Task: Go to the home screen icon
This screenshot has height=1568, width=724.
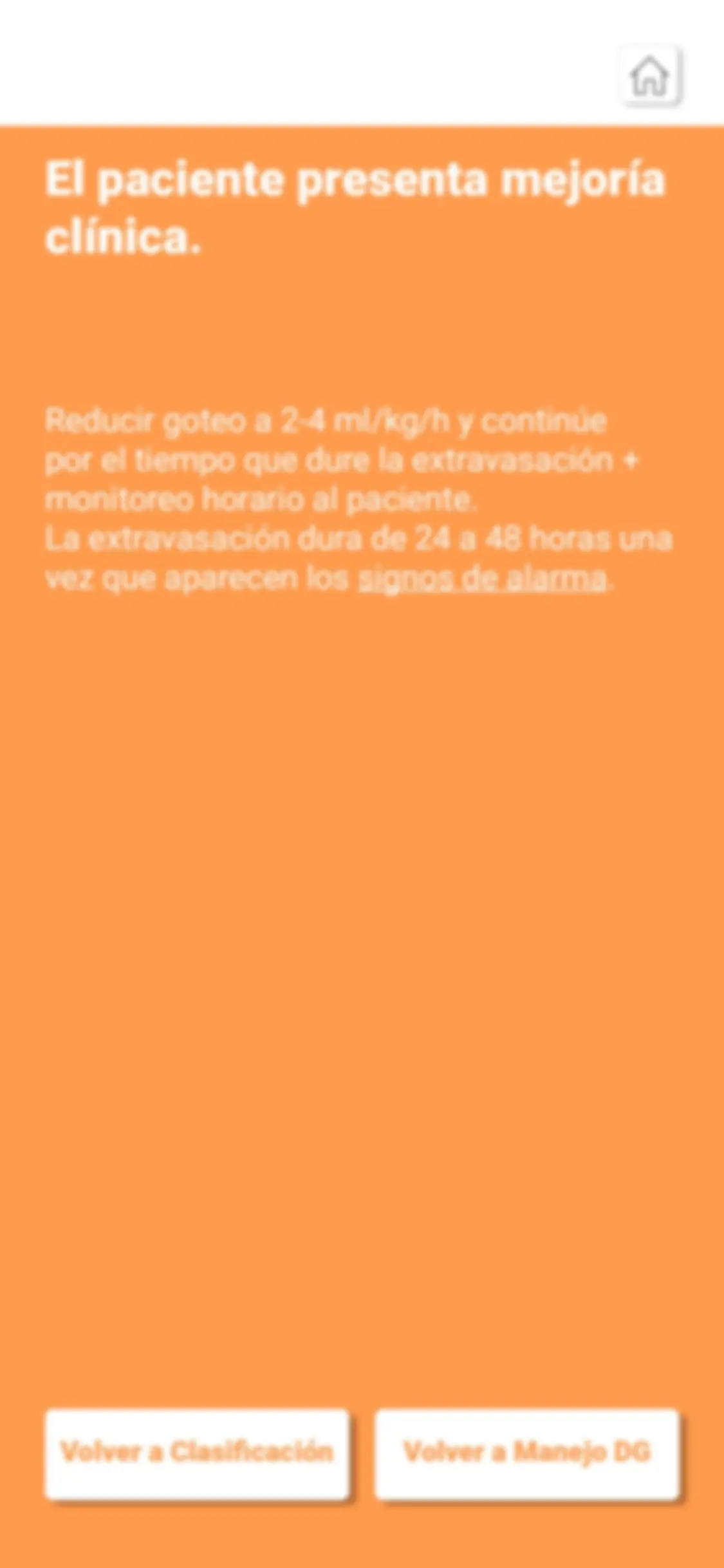Action: (650, 76)
